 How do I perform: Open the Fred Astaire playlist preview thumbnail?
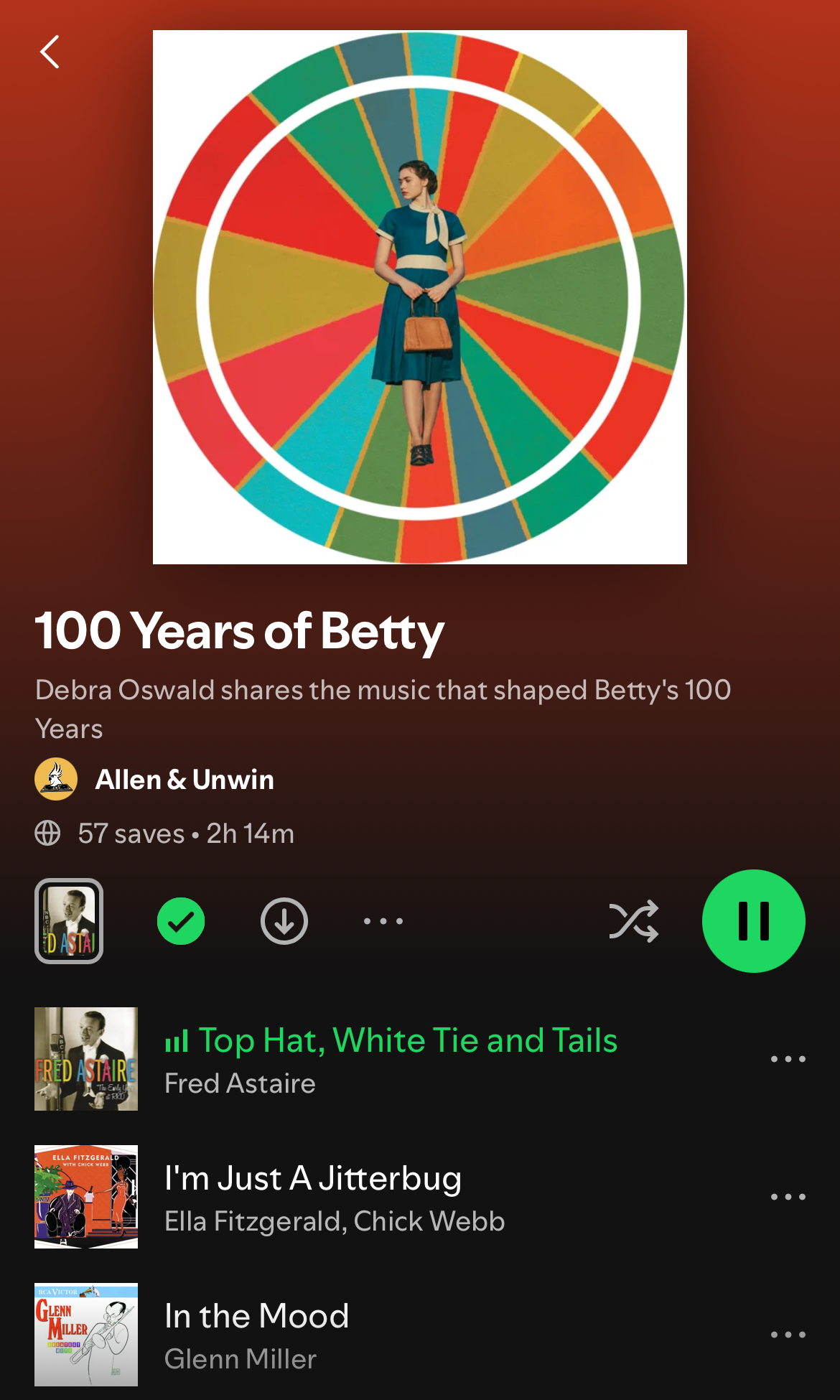click(x=69, y=920)
